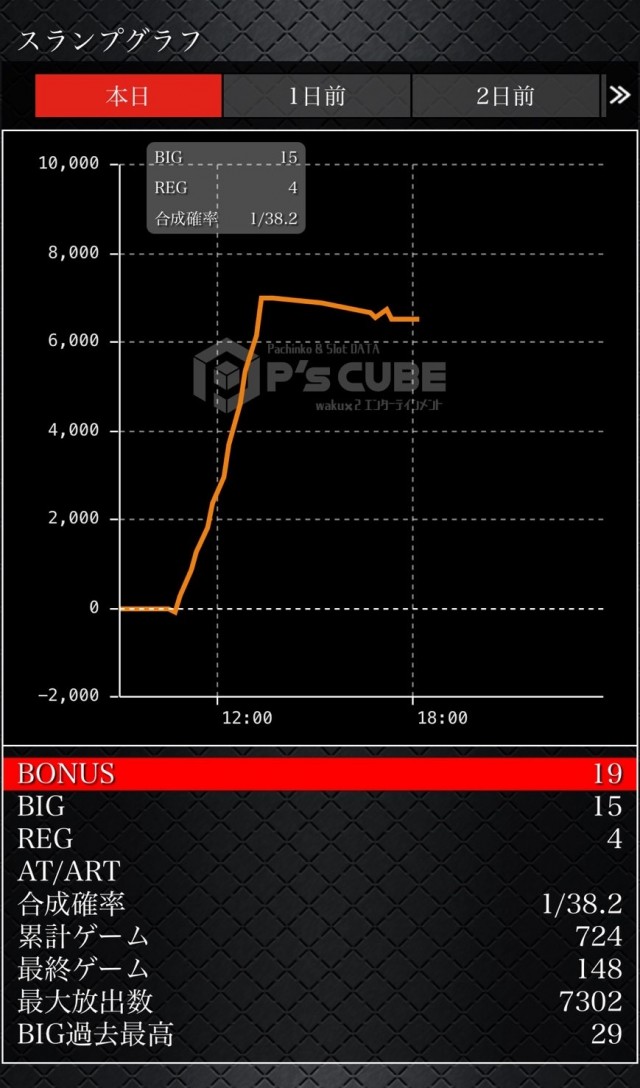Select the 1日前 tab

[317, 96]
